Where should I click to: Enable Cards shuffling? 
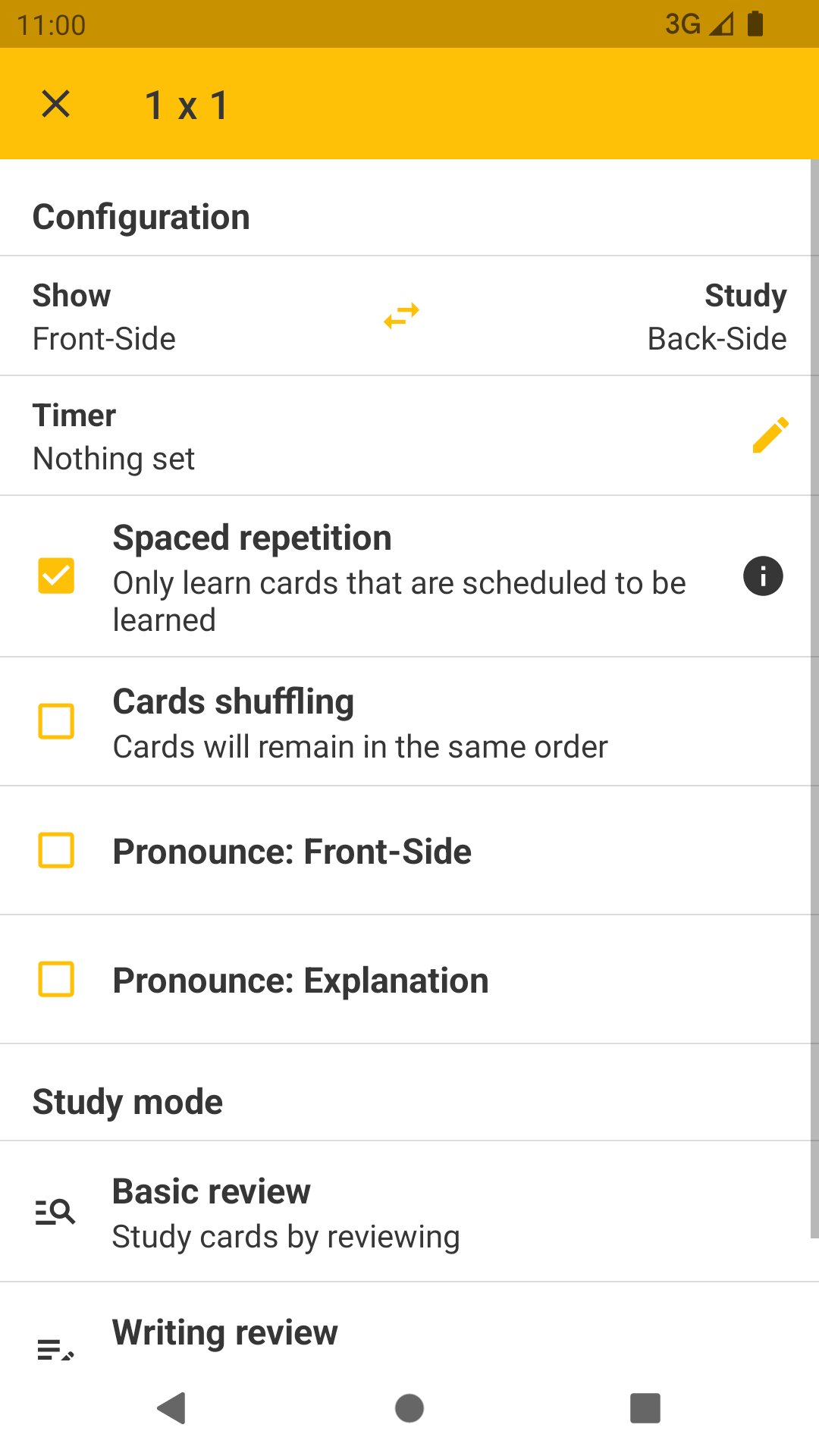click(56, 721)
